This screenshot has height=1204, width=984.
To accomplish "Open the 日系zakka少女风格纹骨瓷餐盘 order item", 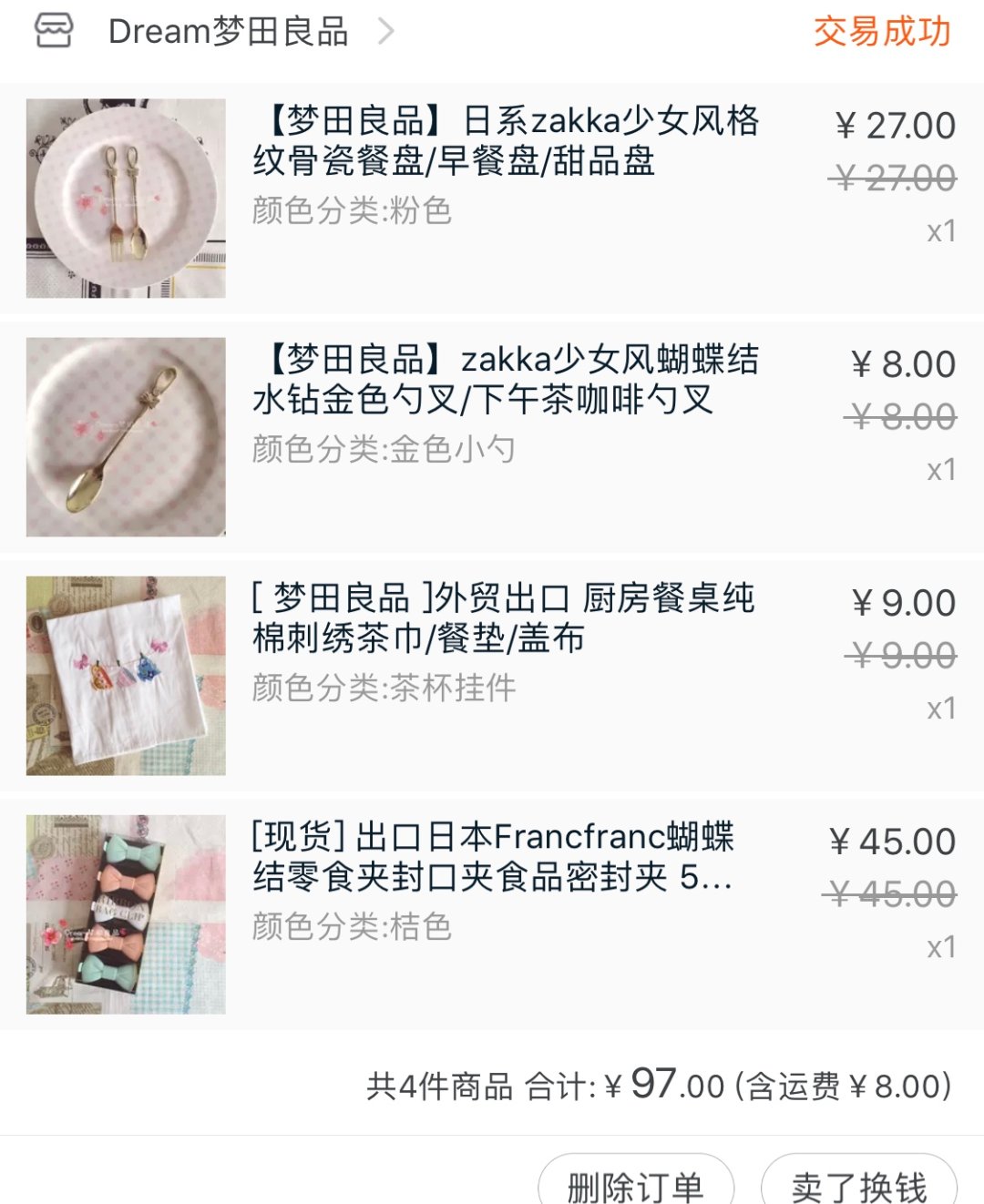I will [506, 141].
